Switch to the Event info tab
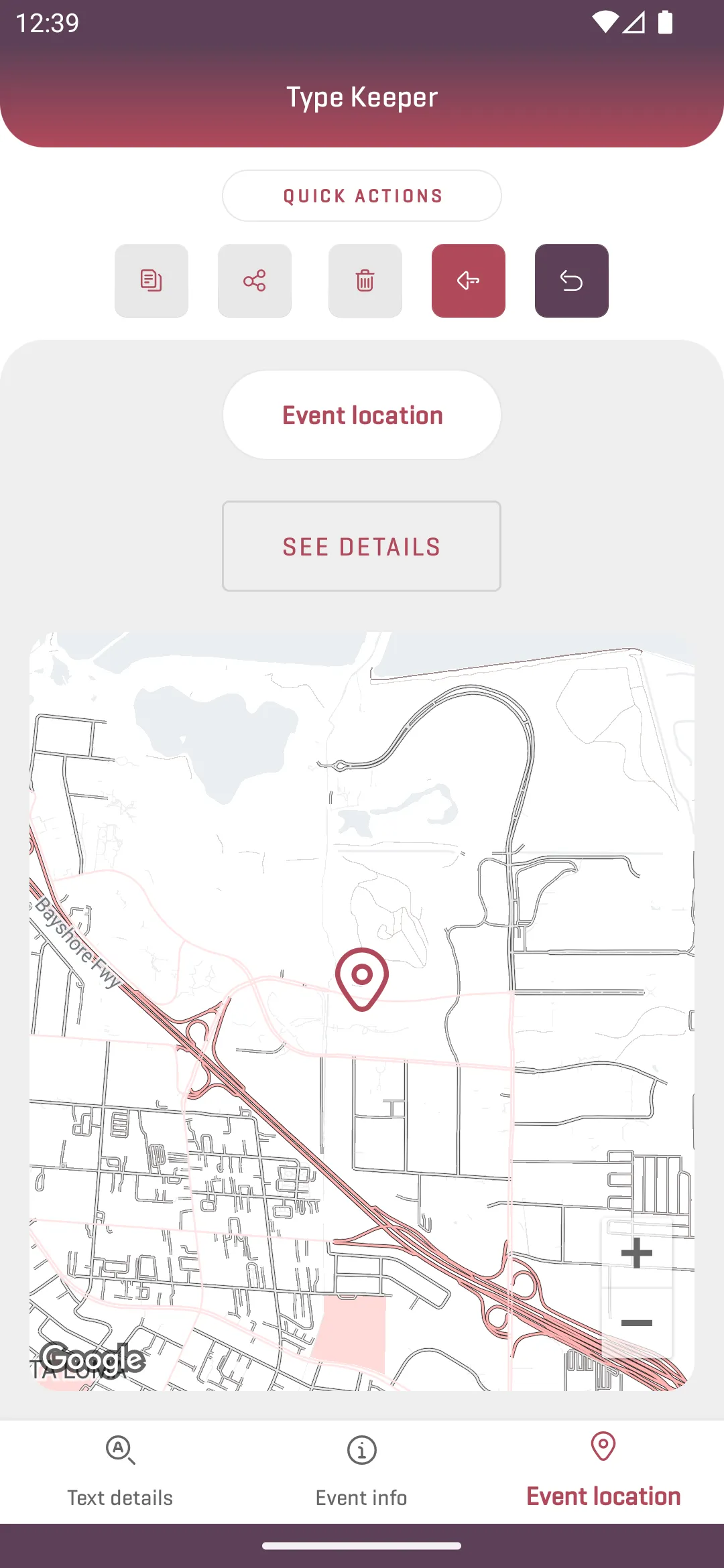724x1568 pixels. click(362, 1472)
